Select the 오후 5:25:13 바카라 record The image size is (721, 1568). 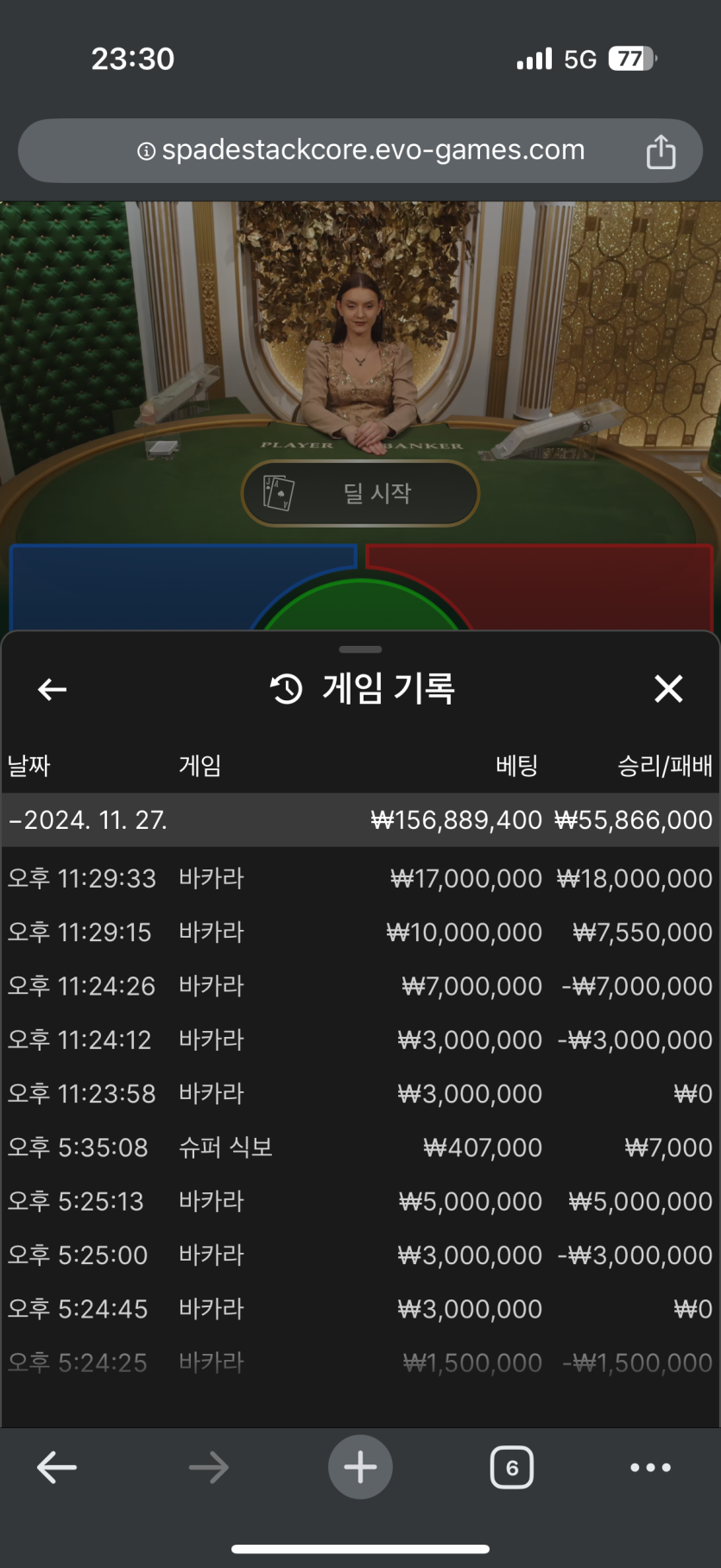360,1201
